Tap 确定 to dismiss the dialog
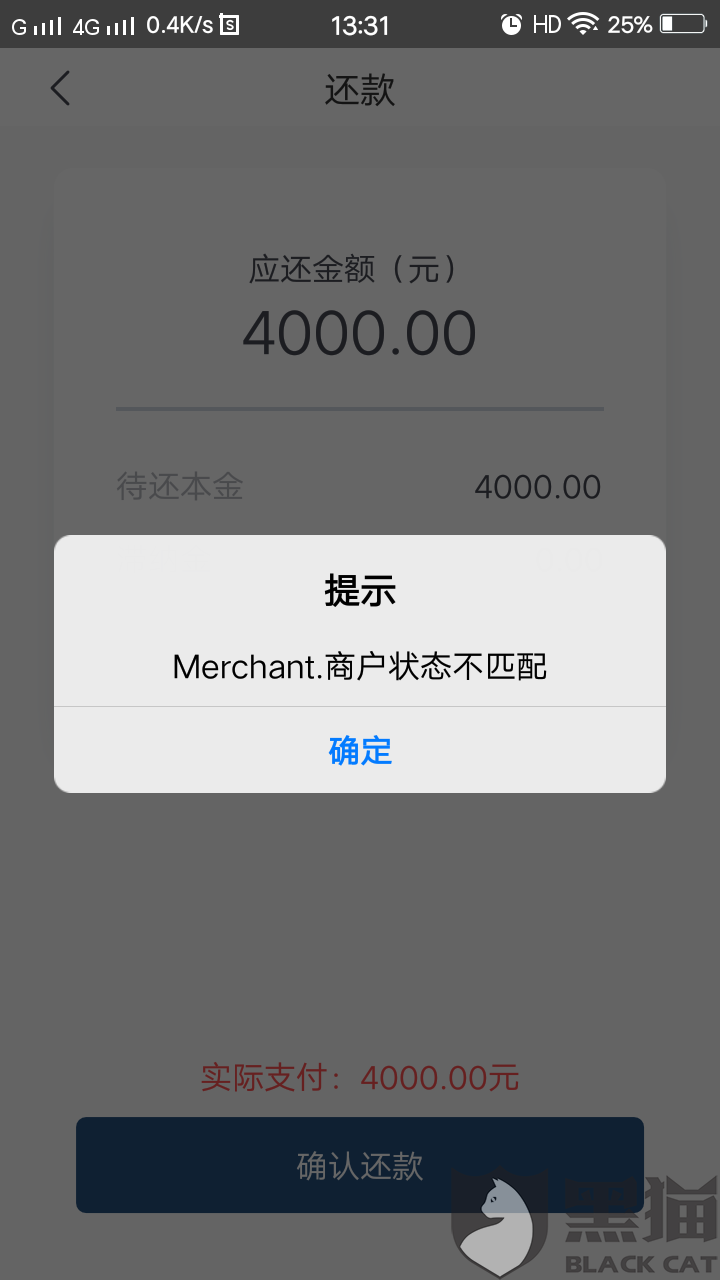The height and width of the screenshot is (1280, 720). coord(360,750)
